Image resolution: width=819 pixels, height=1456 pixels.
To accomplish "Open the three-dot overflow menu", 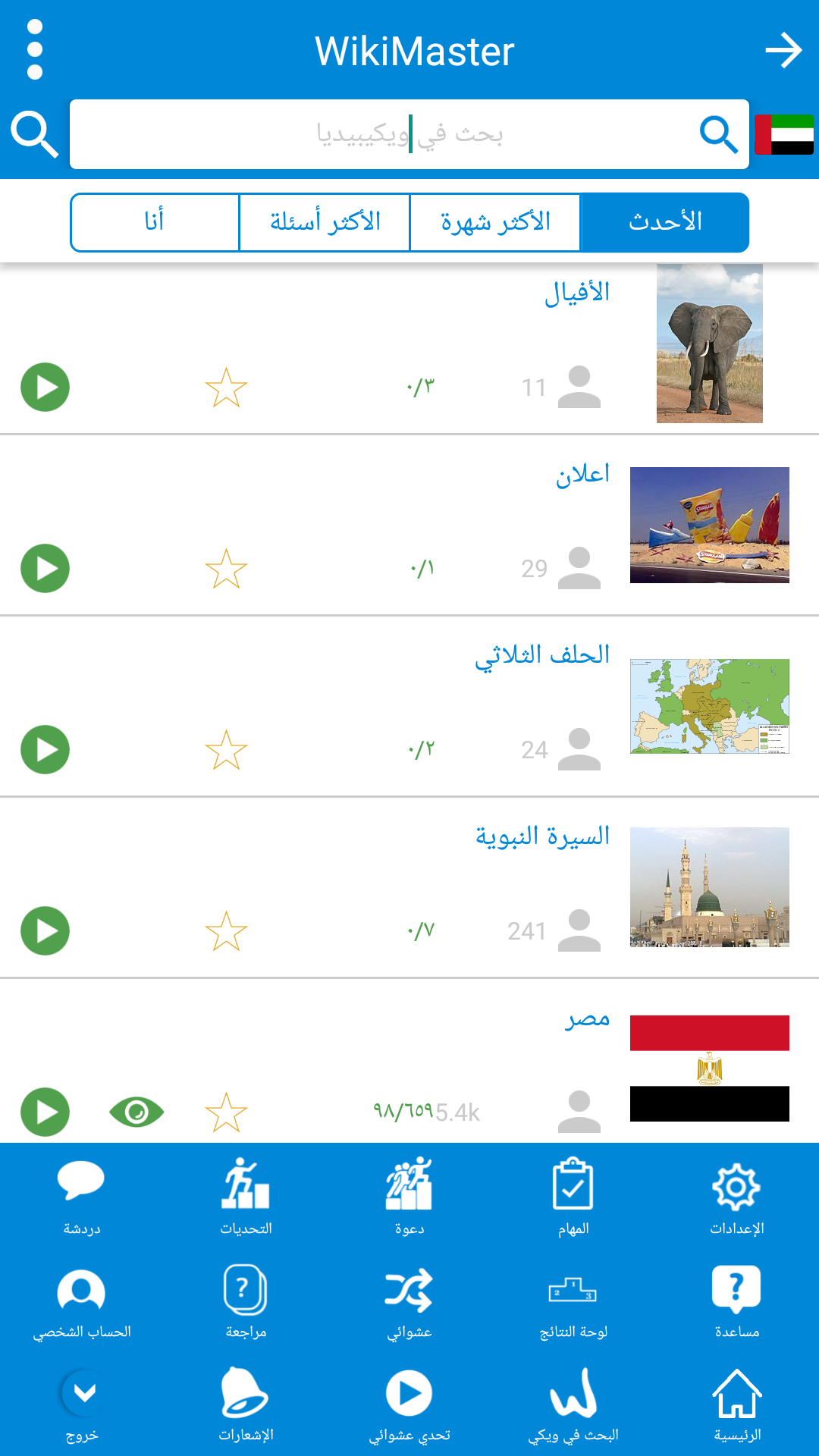I will click(34, 50).
